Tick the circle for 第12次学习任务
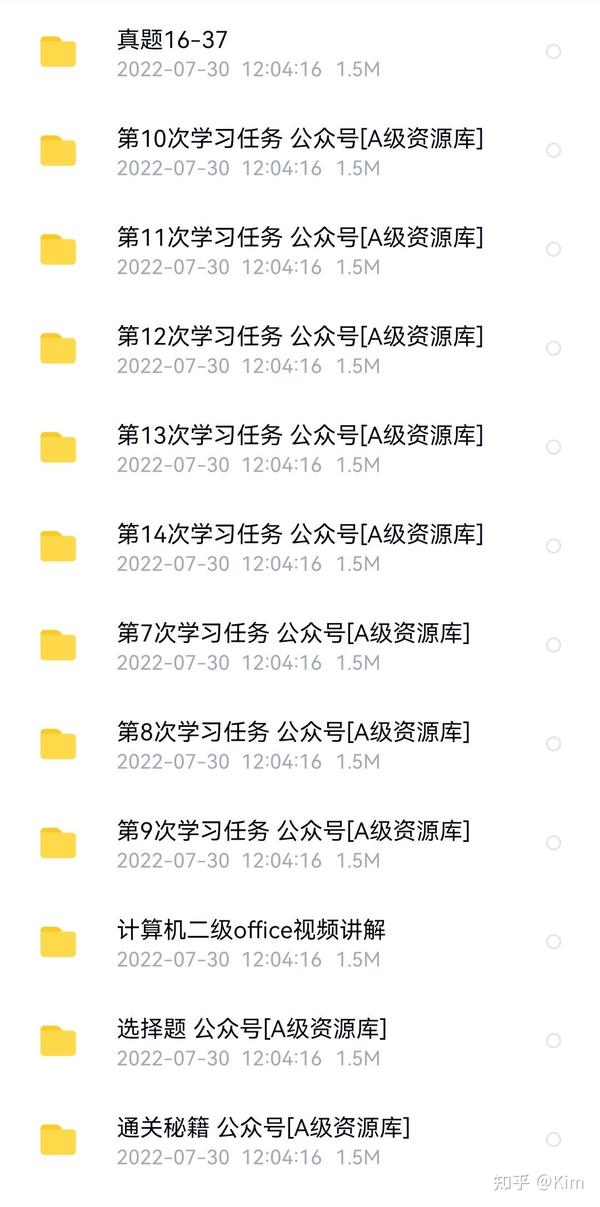 (553, 348)
